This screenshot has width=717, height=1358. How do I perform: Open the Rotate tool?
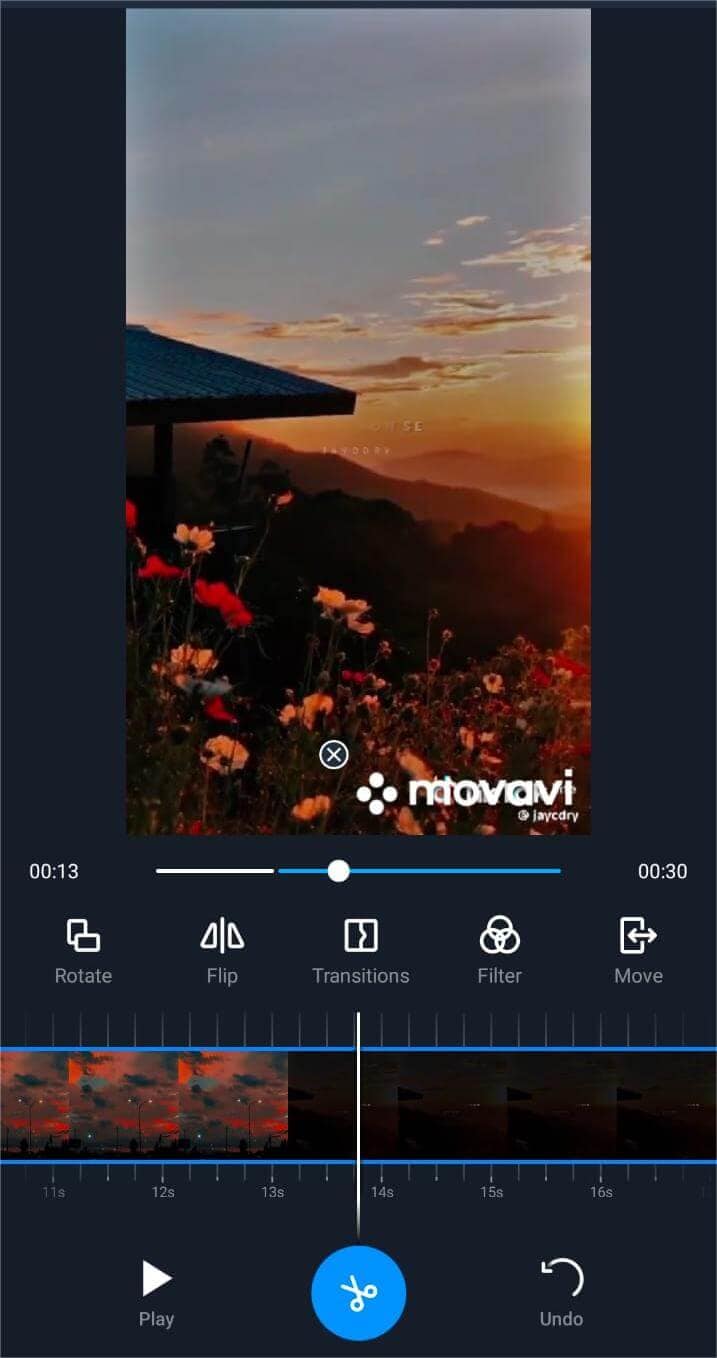[x=83, y=950]
